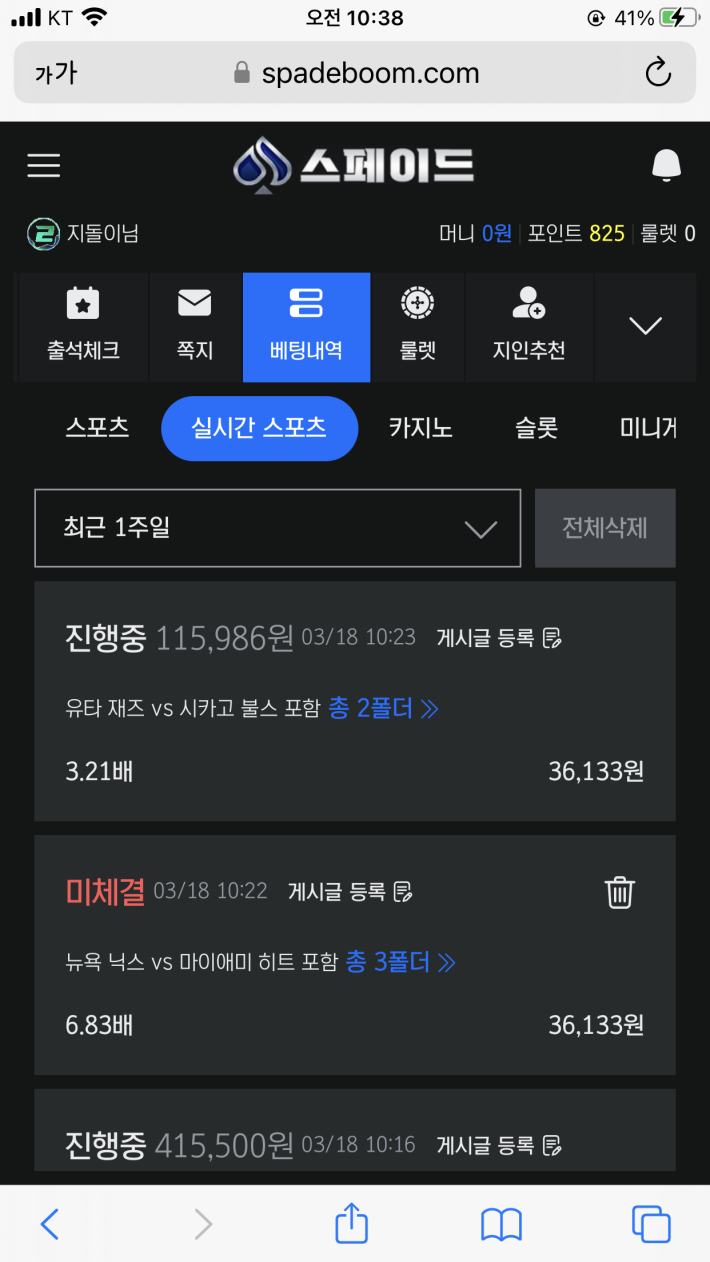Go back with Safari's back arrow

point(50,1224)
